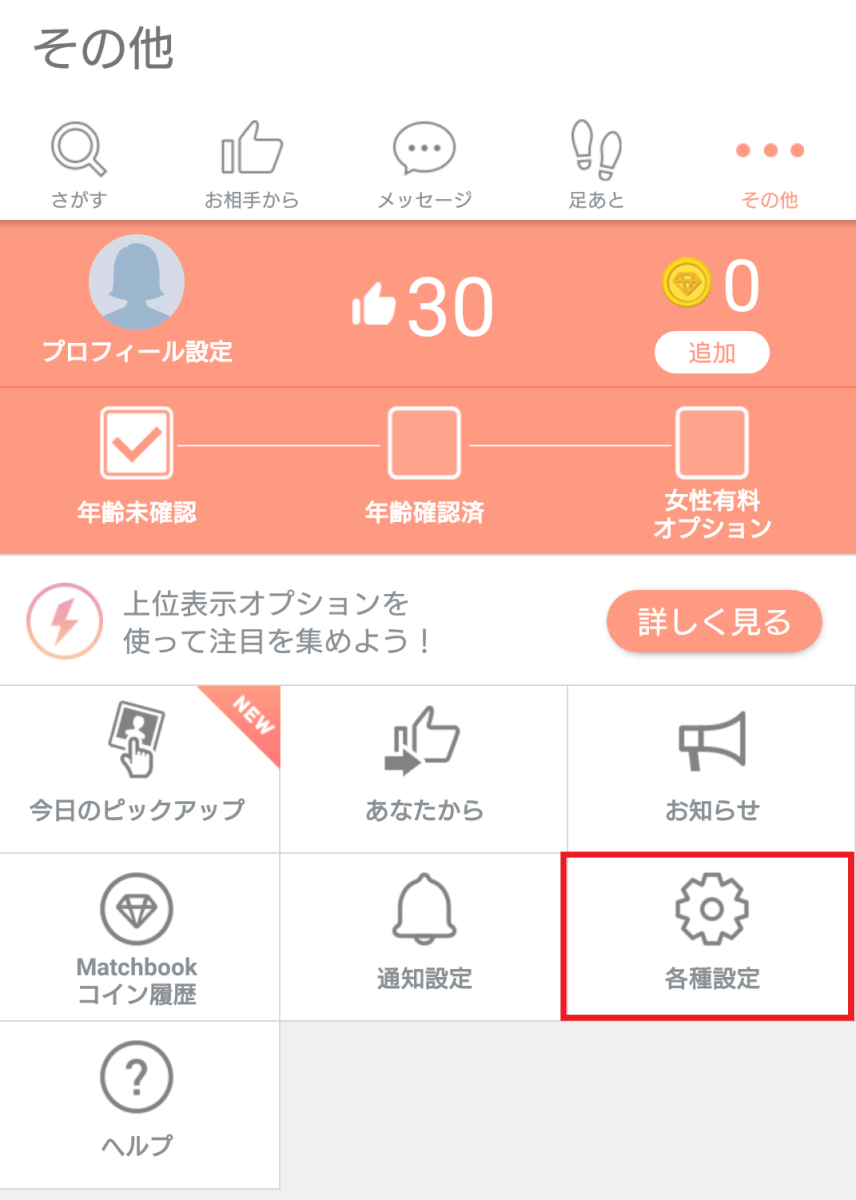This screenshot has height=1200, width=856.
Task: Open 今日のピックアップ
Action: tap(138, 768)
